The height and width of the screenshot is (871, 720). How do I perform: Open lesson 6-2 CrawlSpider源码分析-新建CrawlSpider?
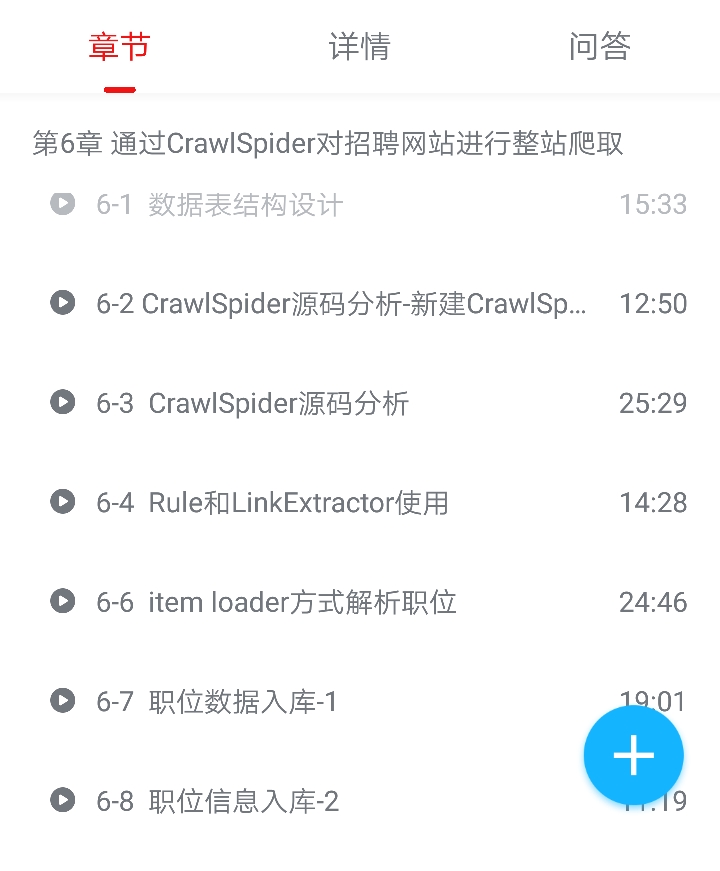tap(340, 303)
